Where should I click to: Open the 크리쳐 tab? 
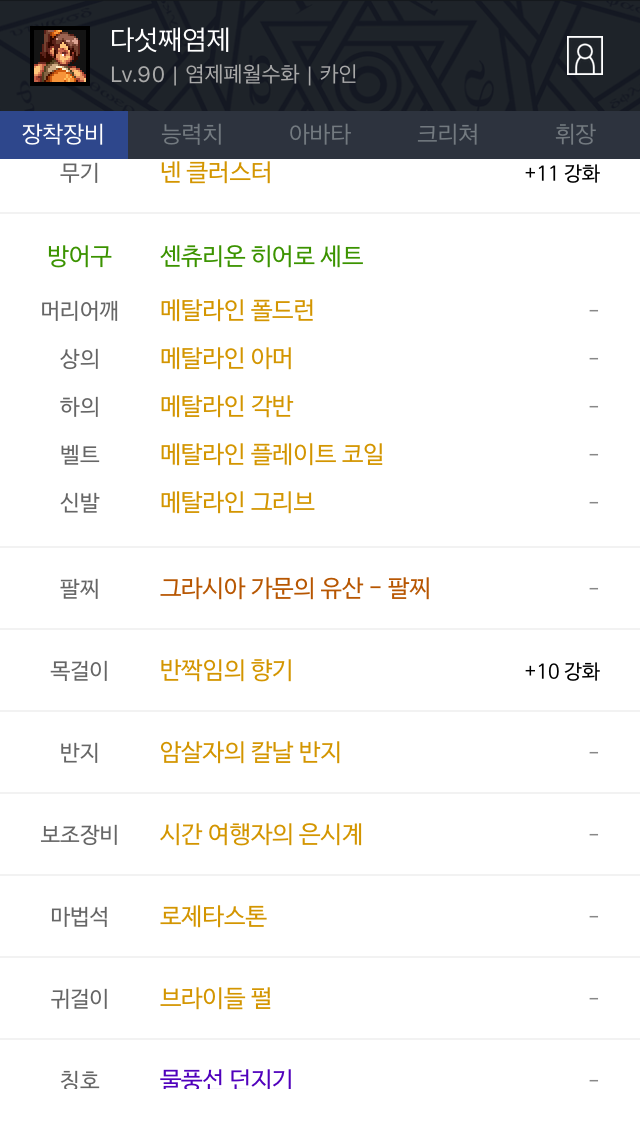pyautogui.click(x=447, y=134)
